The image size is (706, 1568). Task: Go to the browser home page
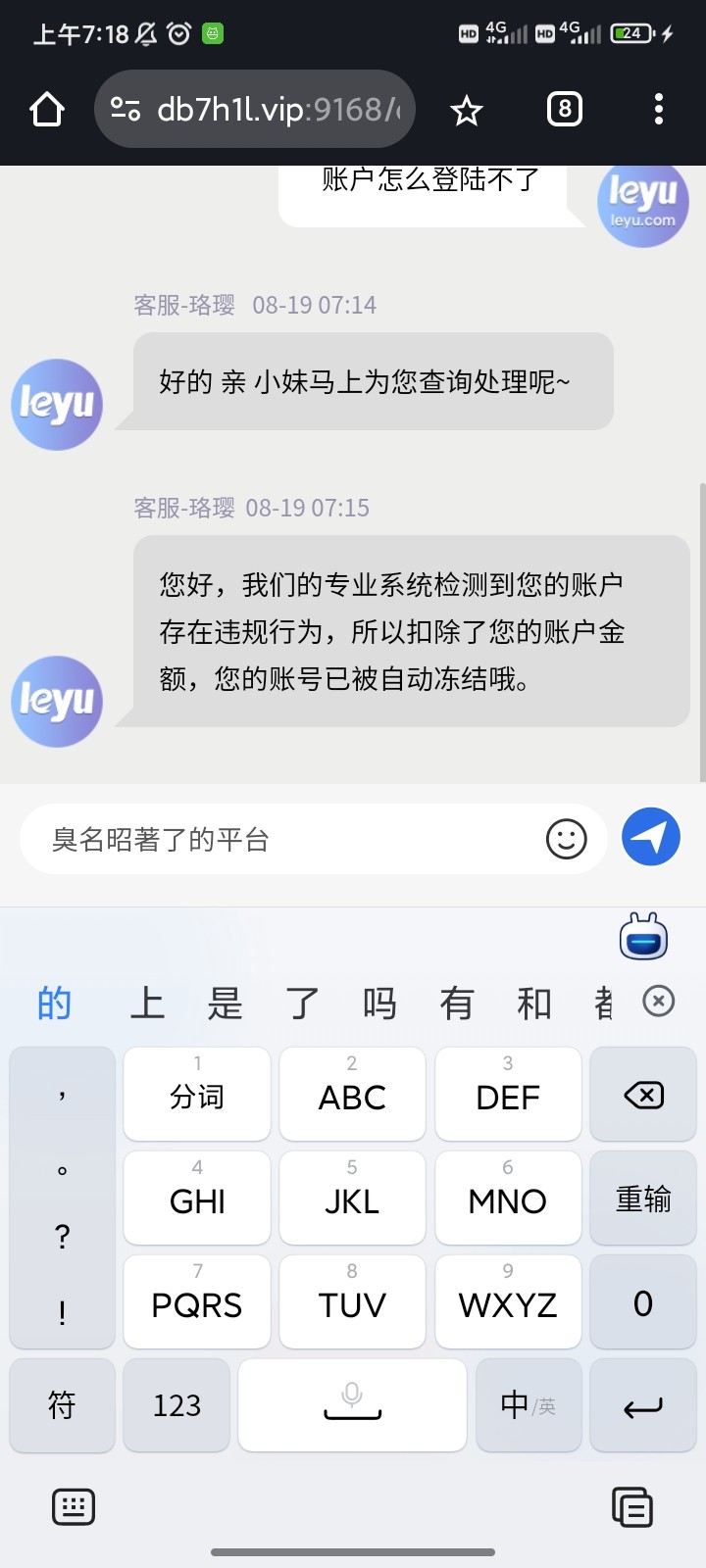[47, 109]
